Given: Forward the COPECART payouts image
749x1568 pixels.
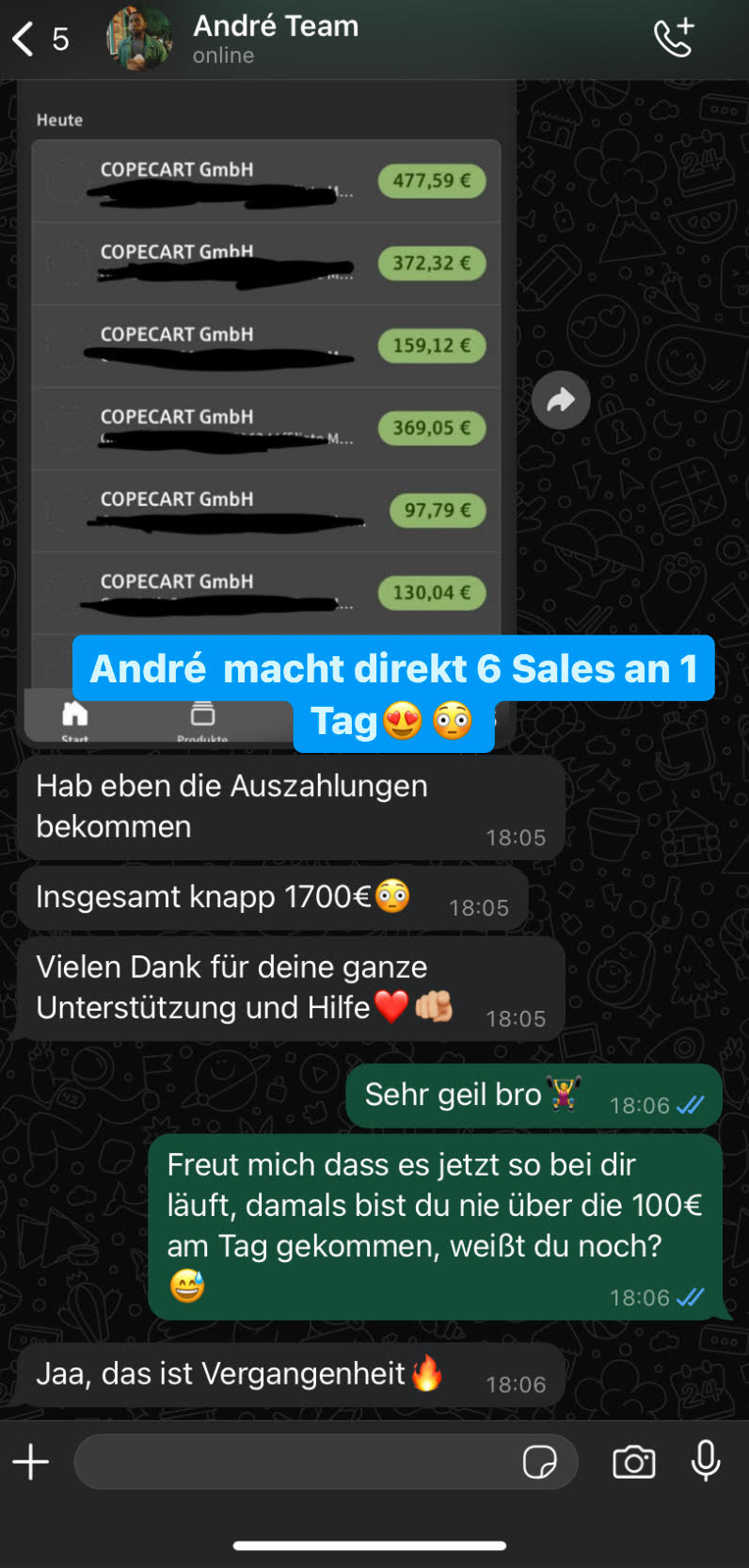Looking at the screenshot, I should [x=561, y=401].
